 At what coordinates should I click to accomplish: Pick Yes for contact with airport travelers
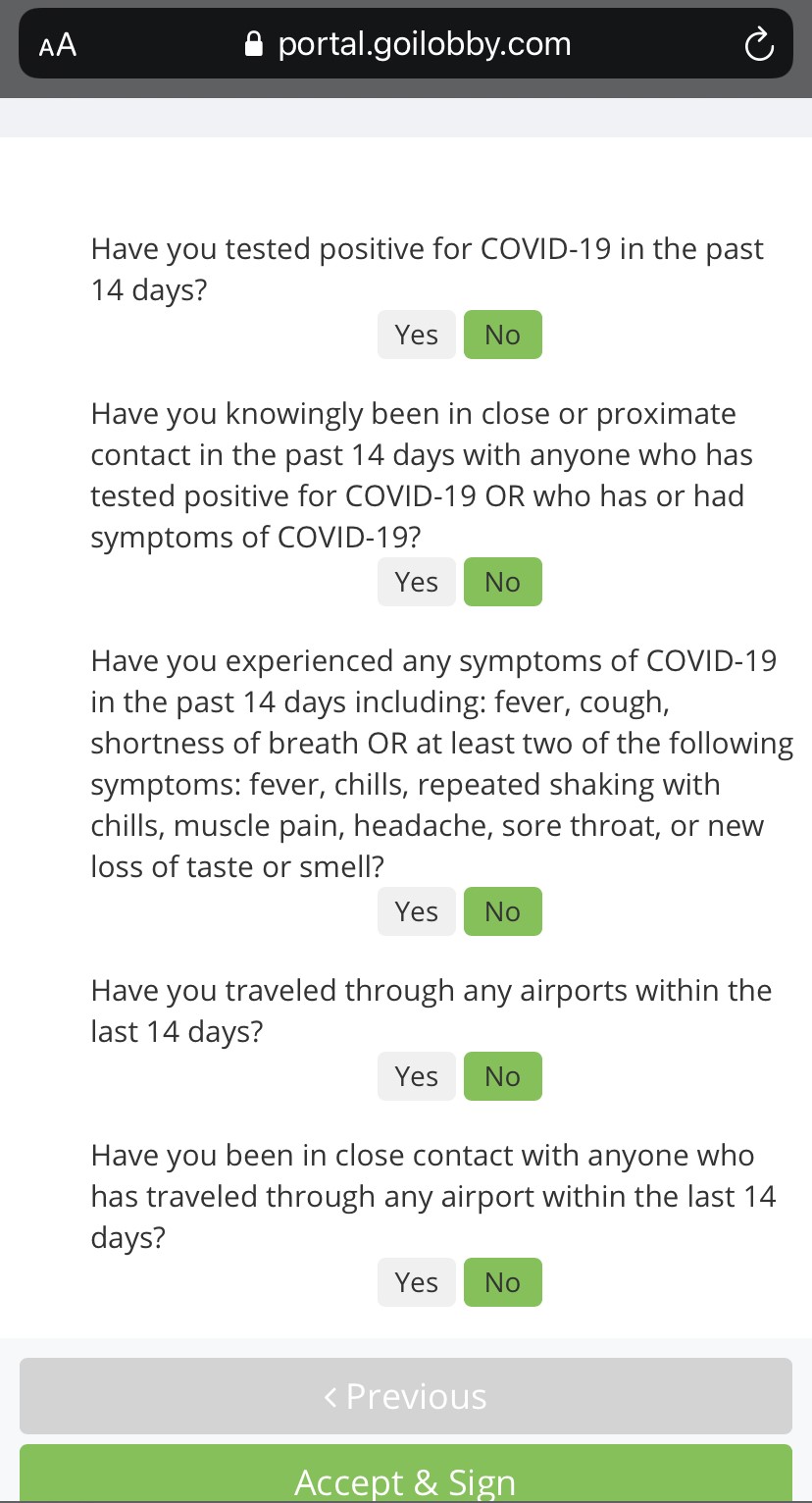[417, 1282]
